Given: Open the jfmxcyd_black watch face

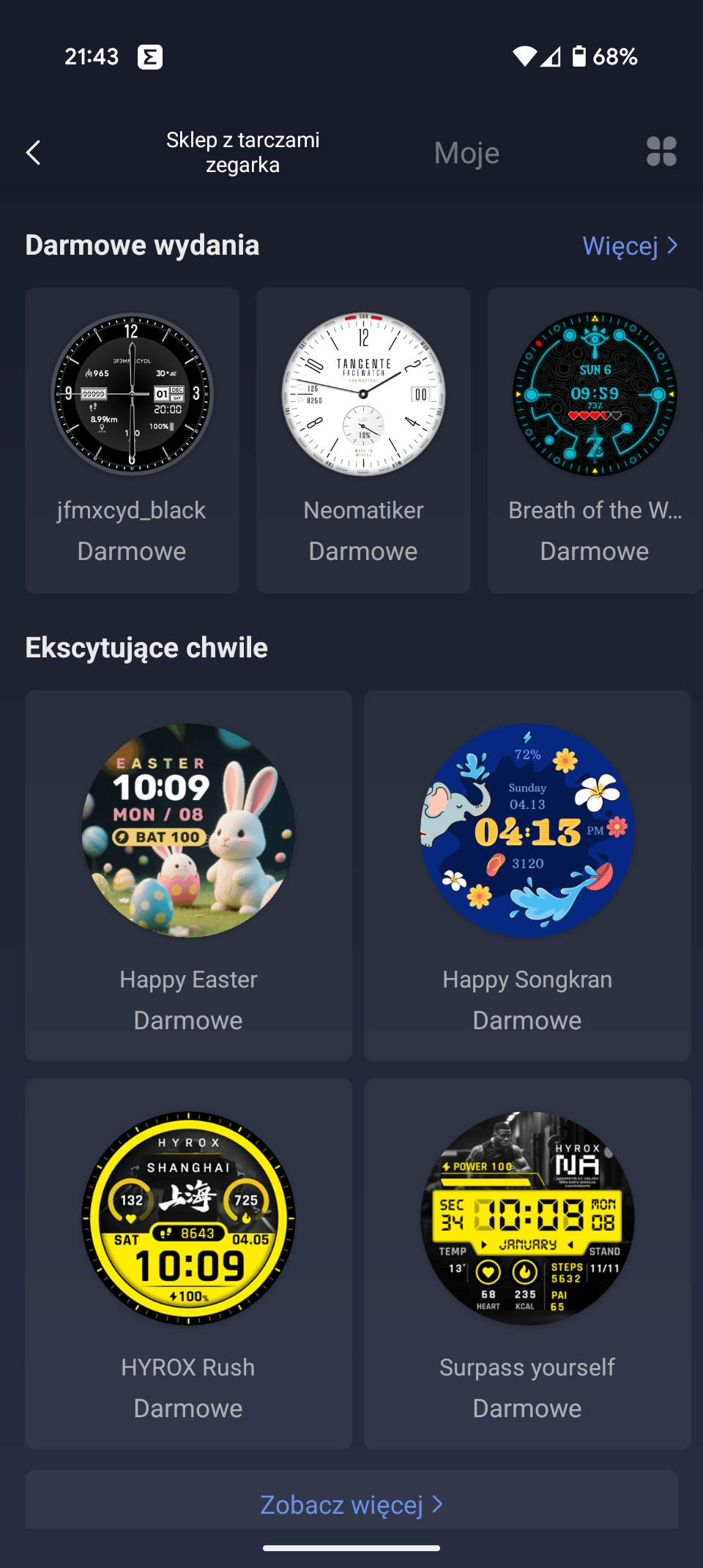Looking at the screenshot, I should click(132, 441).
